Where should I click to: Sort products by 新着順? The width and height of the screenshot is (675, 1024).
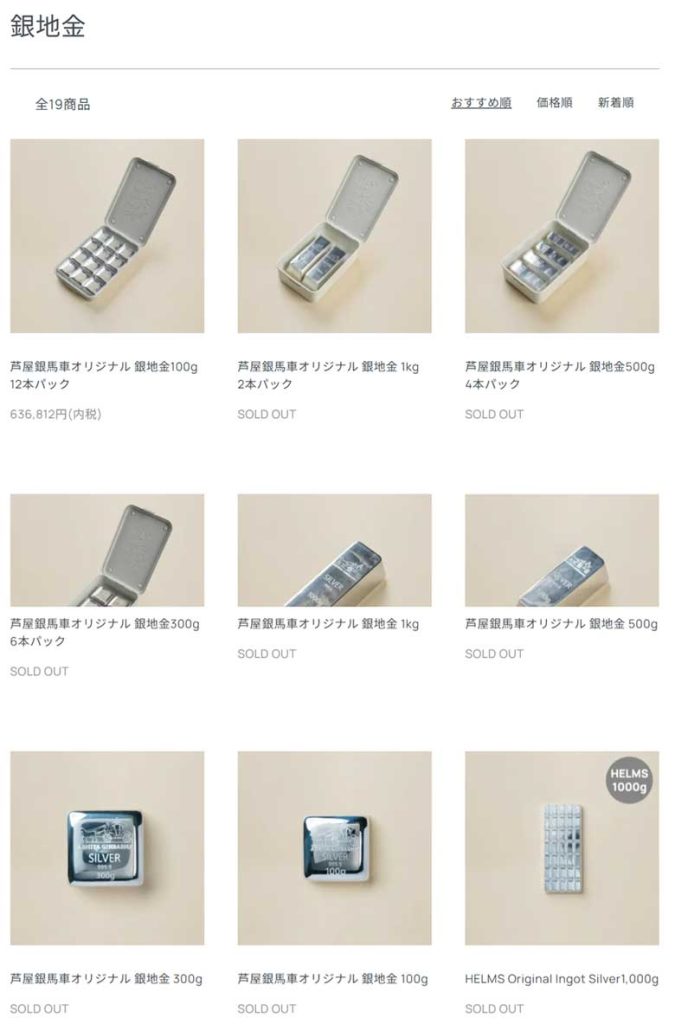point(616,103)
